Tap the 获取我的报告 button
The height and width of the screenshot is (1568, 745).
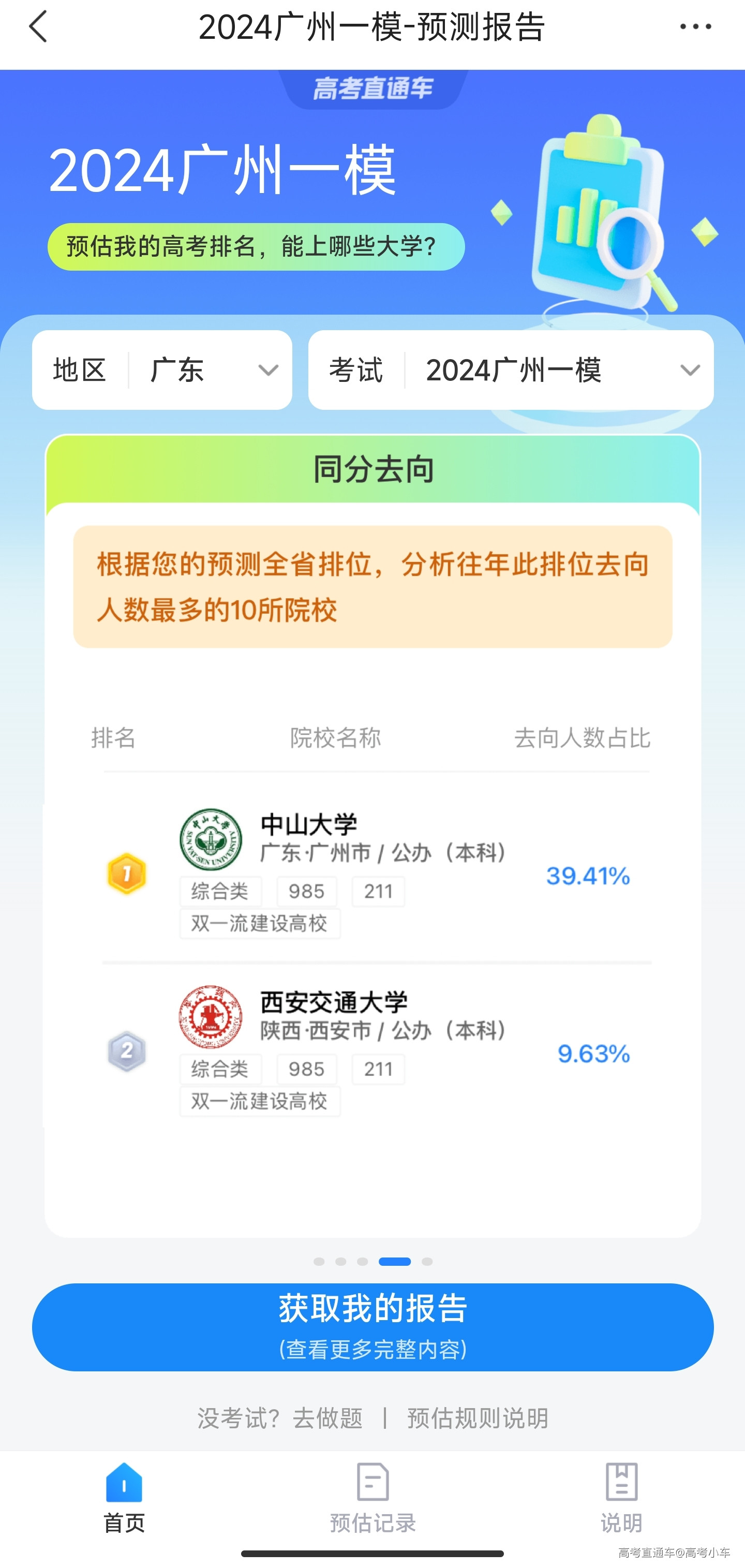[373, 1327]
